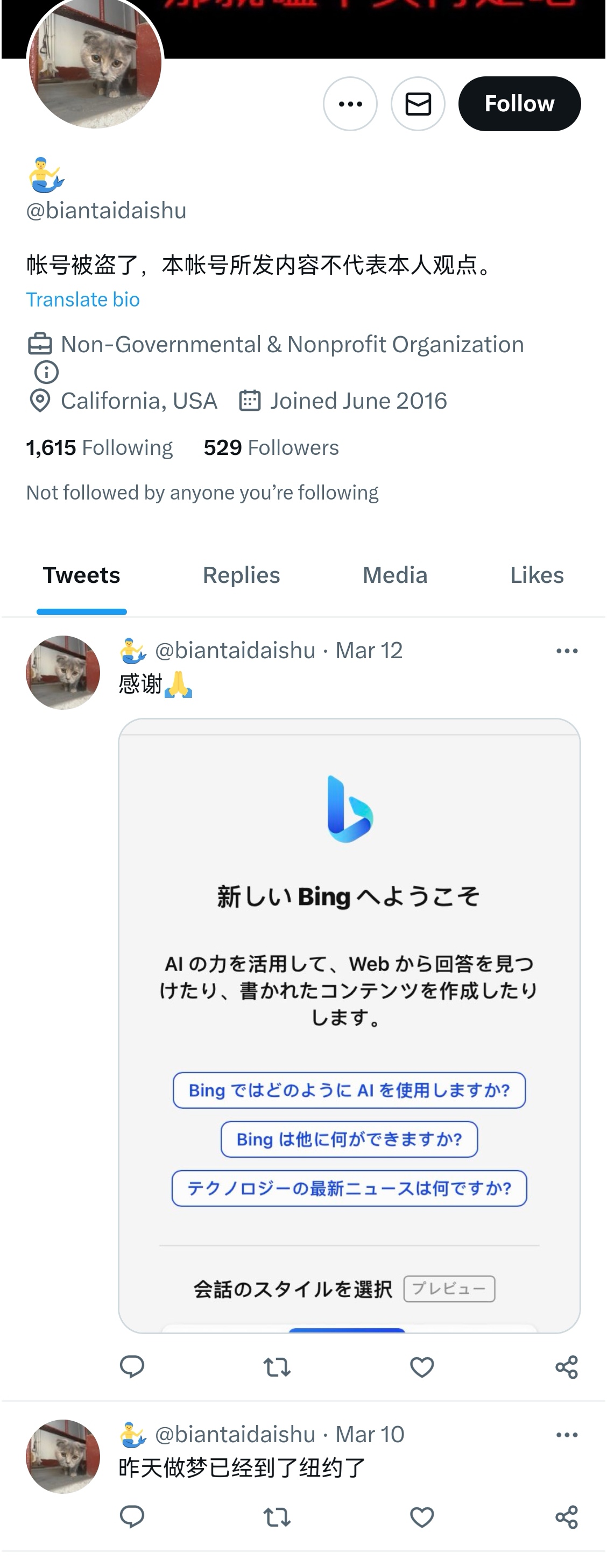Open more options on Mar 12 tweet
This screenshot has width=607, height=1568.
(x=567, y=651)
